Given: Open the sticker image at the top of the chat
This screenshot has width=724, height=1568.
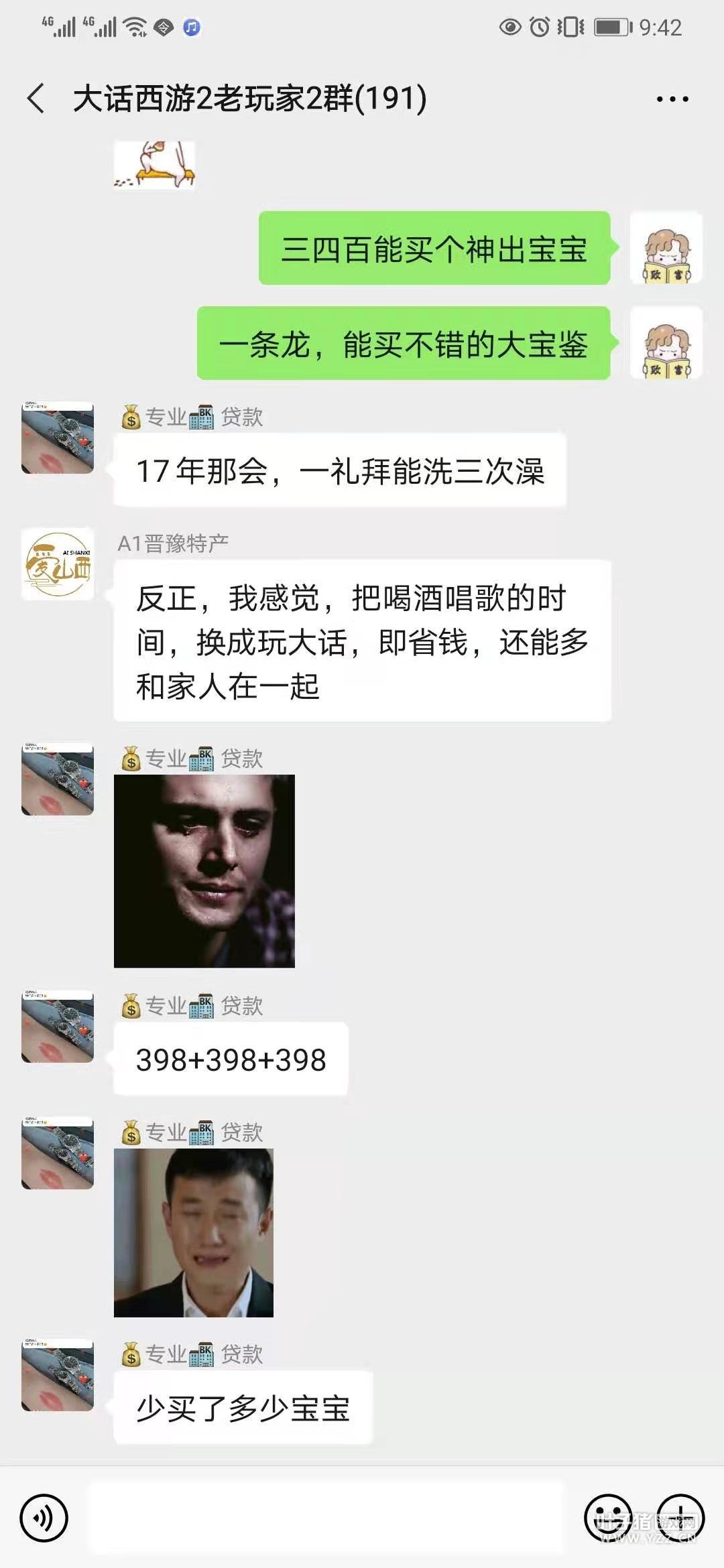Looking at the screenshot, I should click(155, 165).
